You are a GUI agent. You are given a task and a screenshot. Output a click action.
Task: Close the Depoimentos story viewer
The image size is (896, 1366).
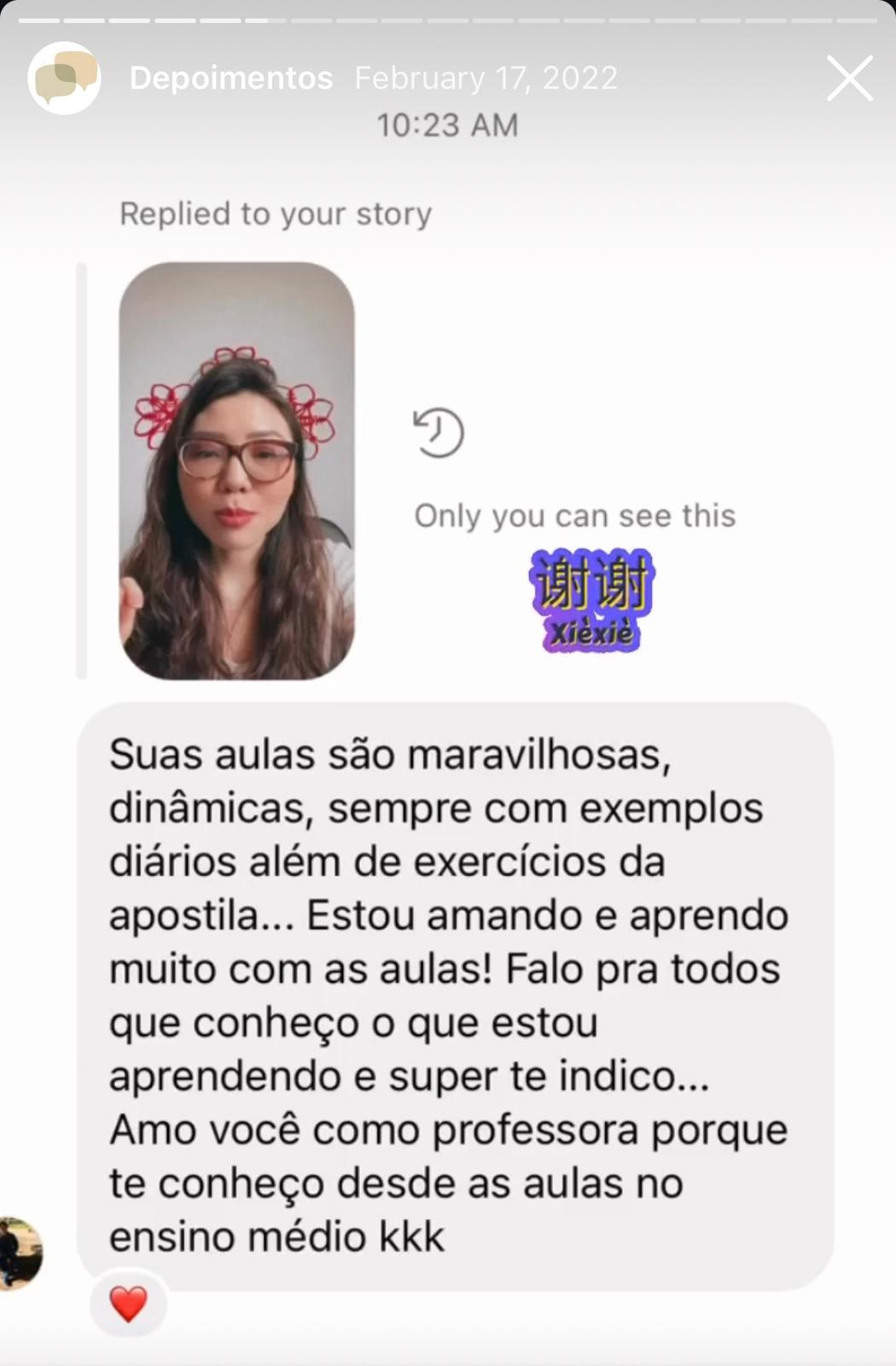849,79
